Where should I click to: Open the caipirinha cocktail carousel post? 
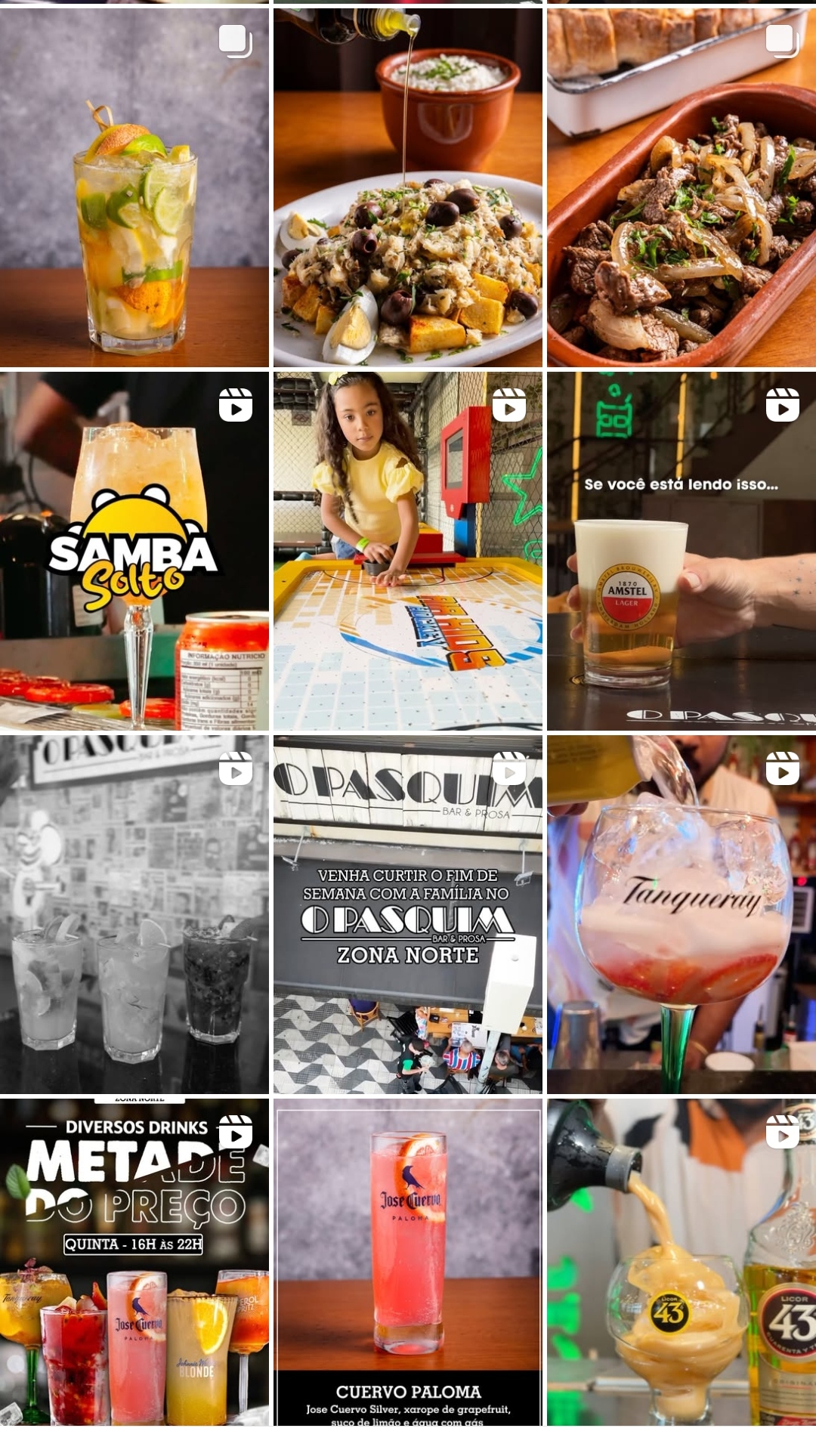tap(134, 189)
